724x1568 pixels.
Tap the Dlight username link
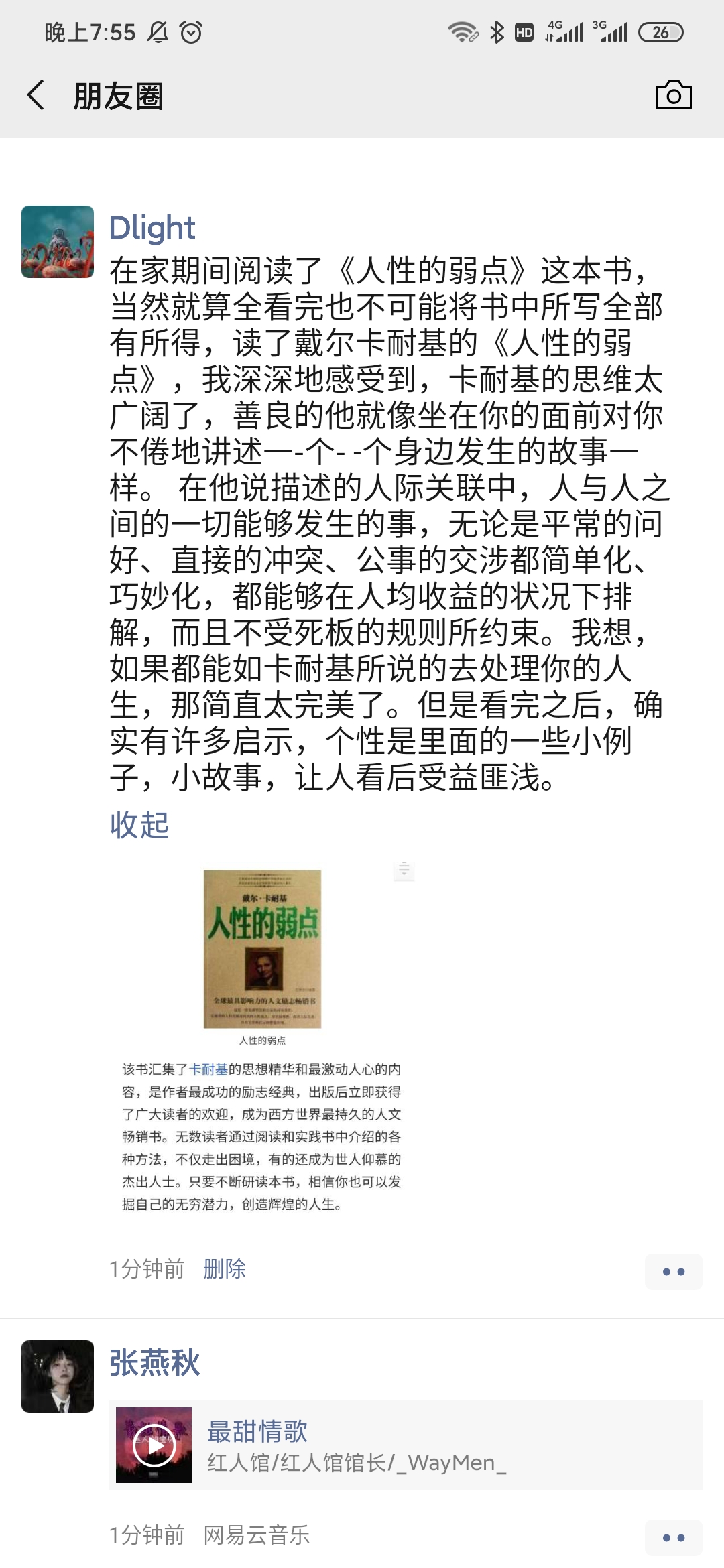click(x=152, y=228)
